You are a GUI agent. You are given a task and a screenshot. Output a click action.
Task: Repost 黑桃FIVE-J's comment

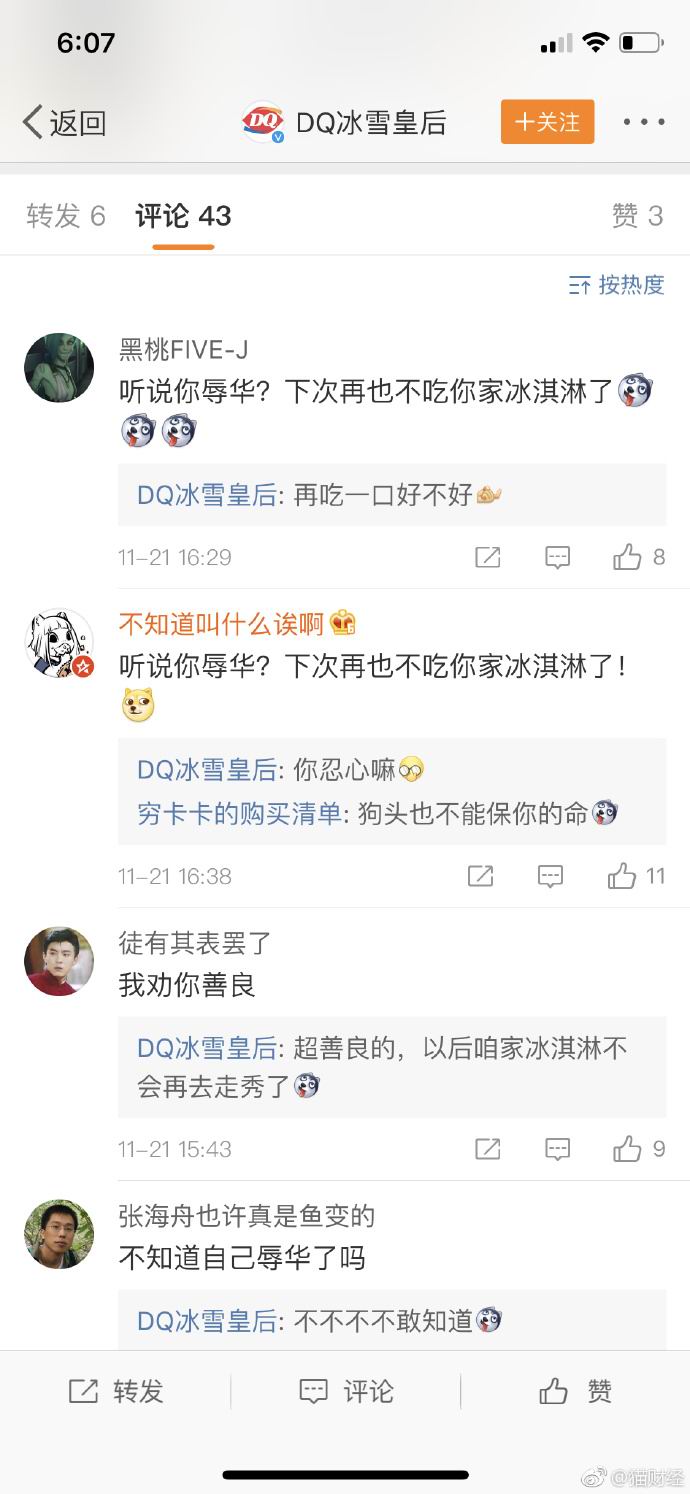(x=487, y=557)
